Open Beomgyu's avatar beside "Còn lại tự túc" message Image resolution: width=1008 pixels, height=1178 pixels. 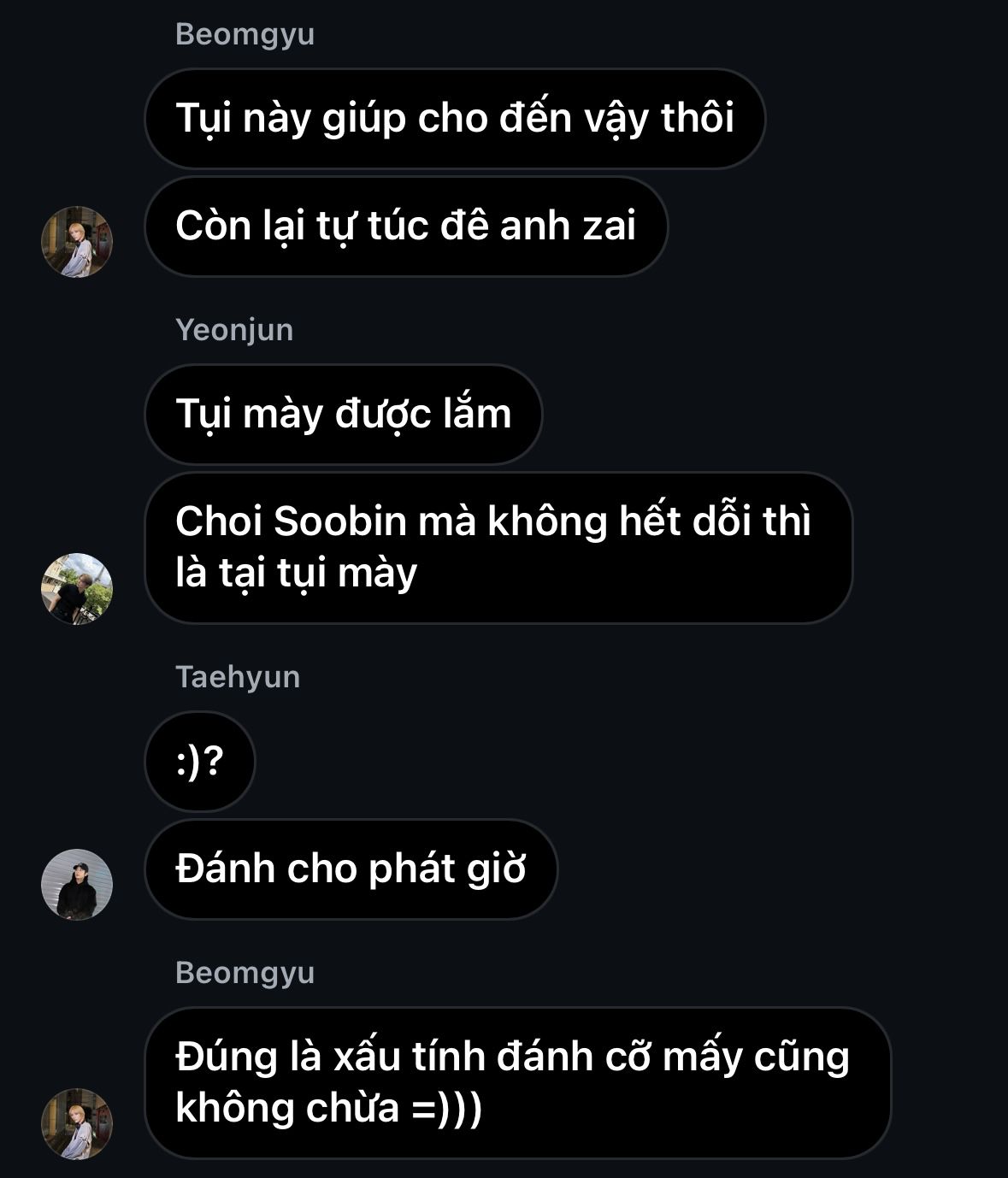coord(77,242)
